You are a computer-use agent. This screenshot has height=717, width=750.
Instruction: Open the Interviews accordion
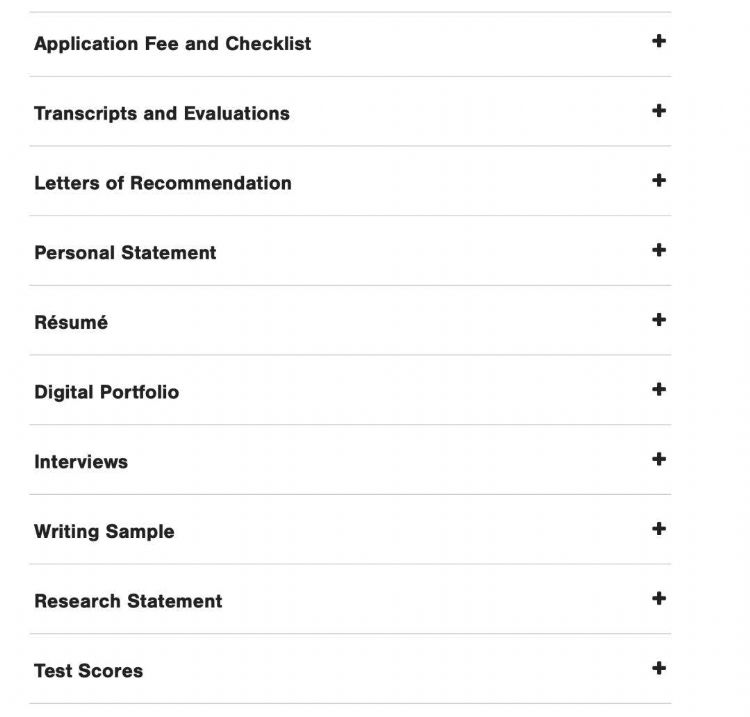pos(657,460)
